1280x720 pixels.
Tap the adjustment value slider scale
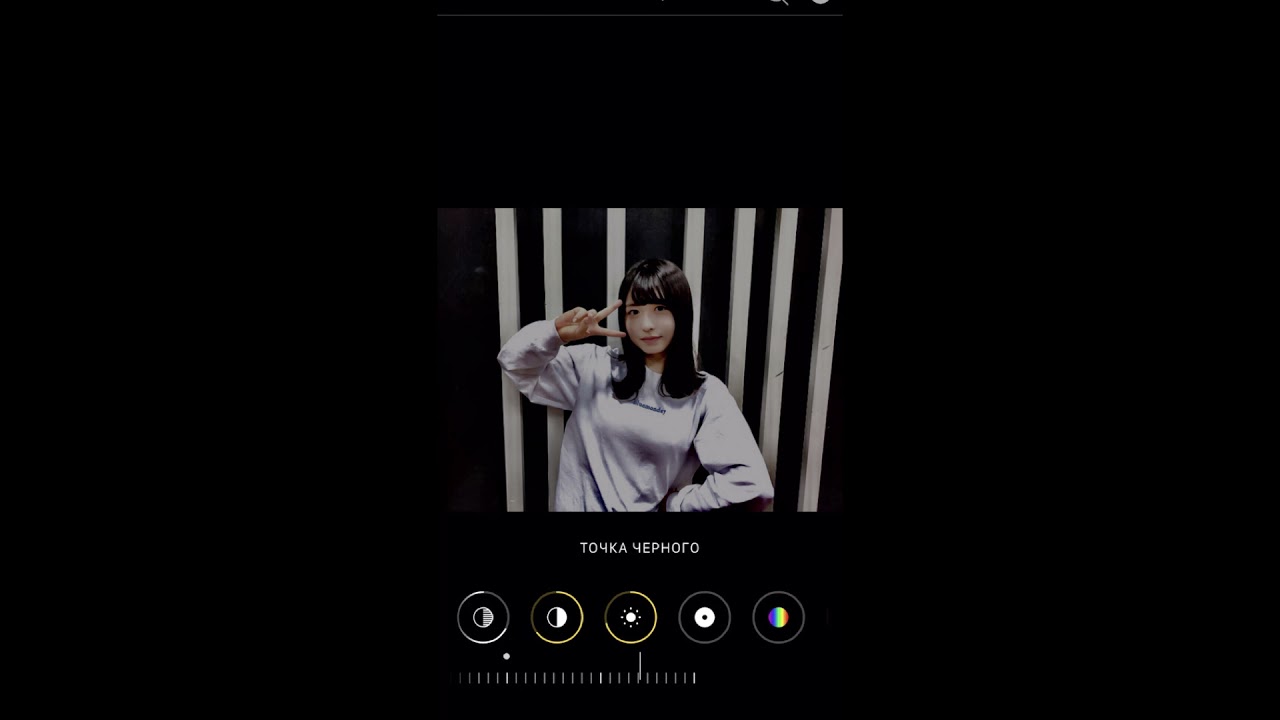coord(577,678)
